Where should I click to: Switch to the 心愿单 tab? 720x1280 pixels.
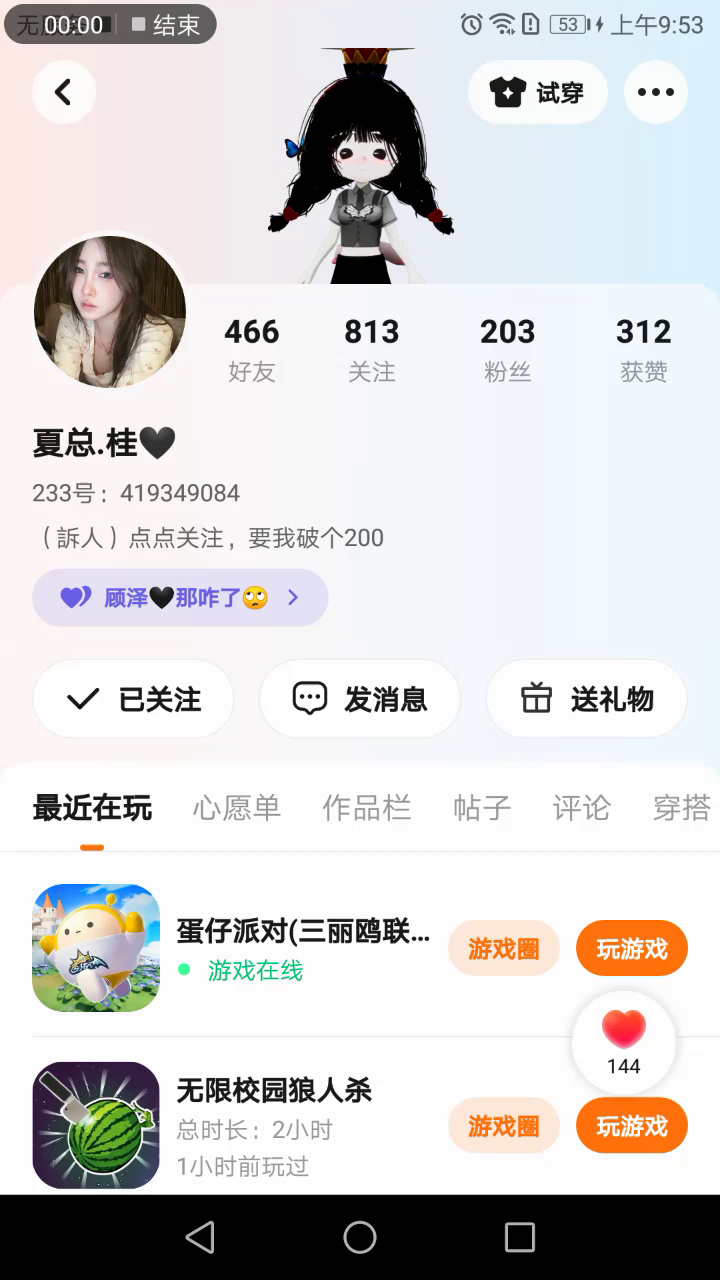click(x=236, y=808)
